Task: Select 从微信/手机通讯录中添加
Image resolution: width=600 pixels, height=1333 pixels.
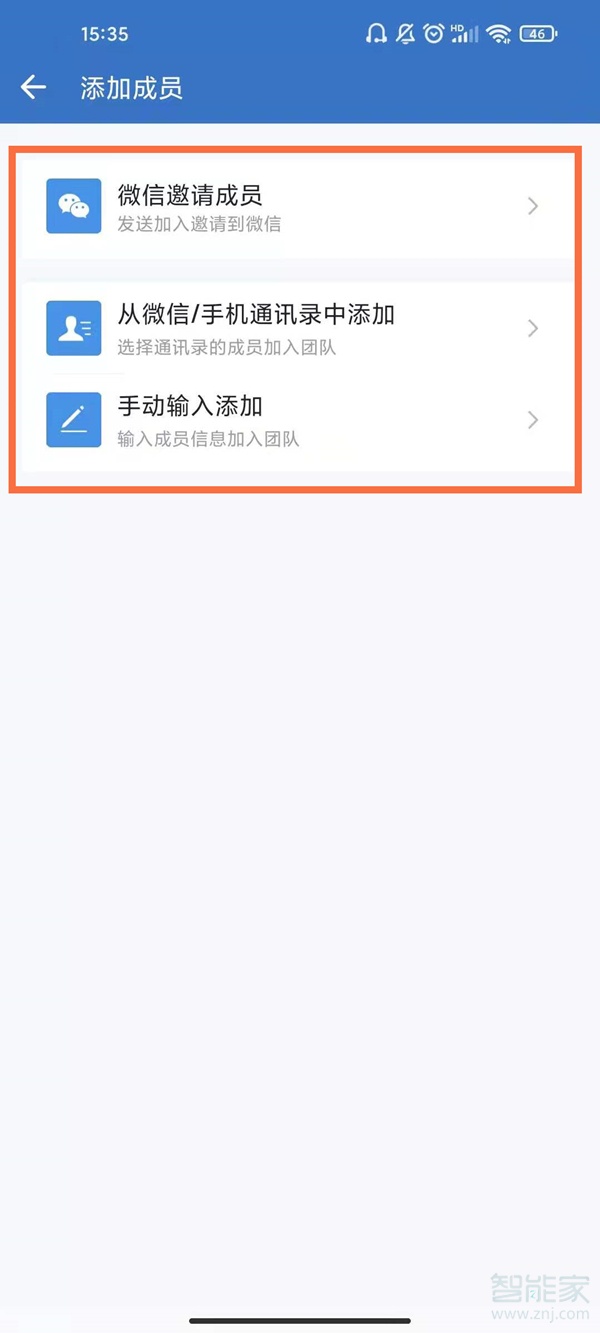Action: (x=294, y=328)
